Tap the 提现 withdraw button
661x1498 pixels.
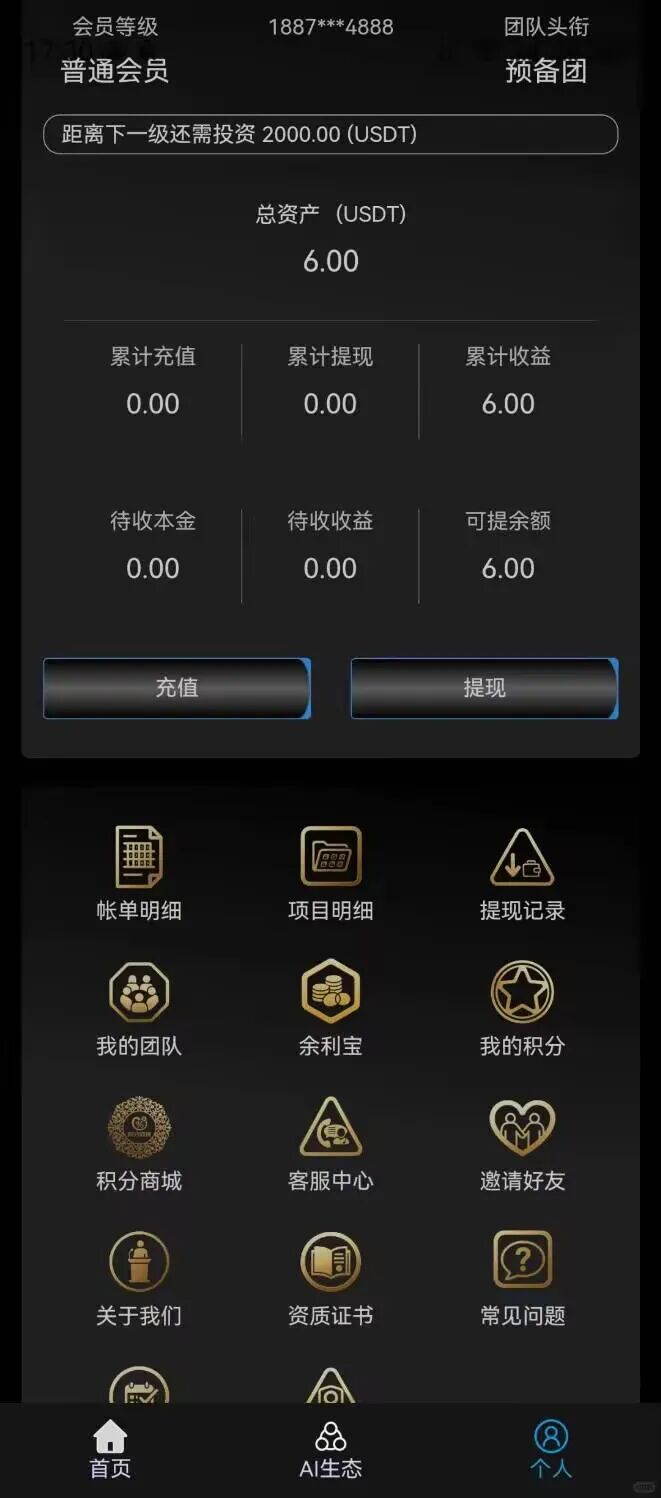pos(484,688)
